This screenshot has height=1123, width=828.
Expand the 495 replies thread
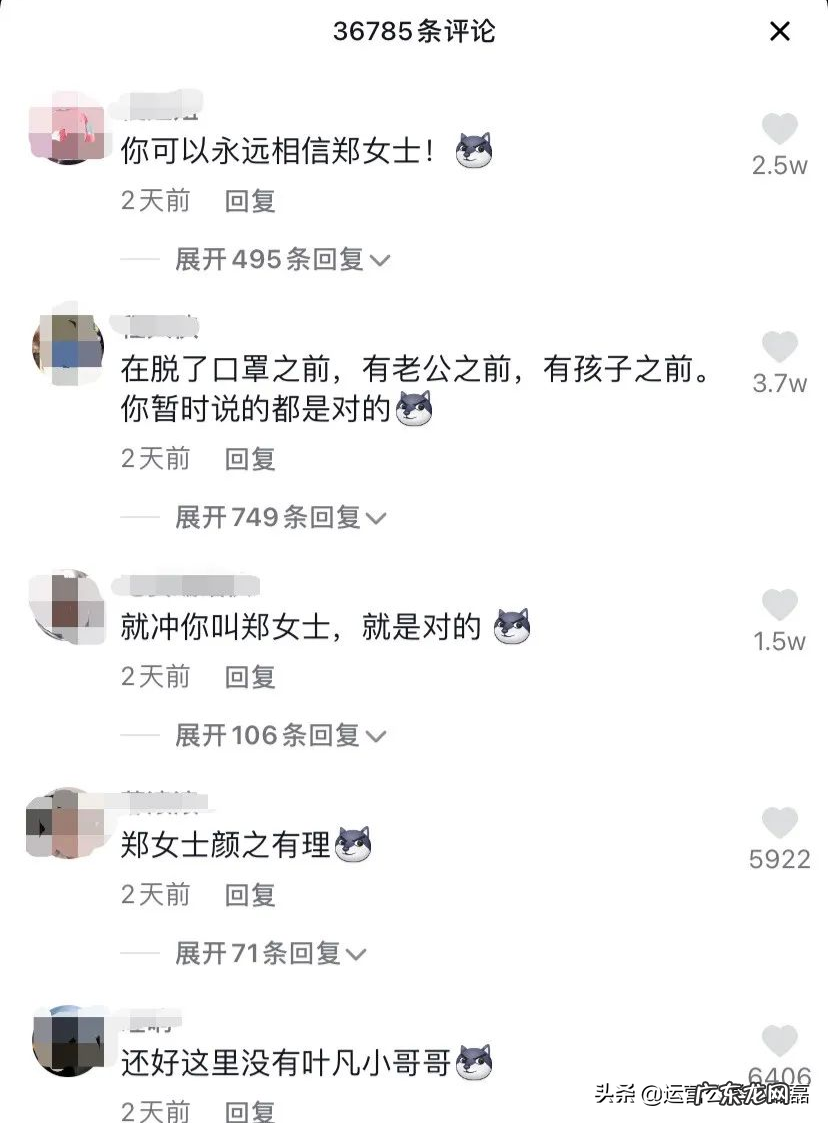pos(280,261)
